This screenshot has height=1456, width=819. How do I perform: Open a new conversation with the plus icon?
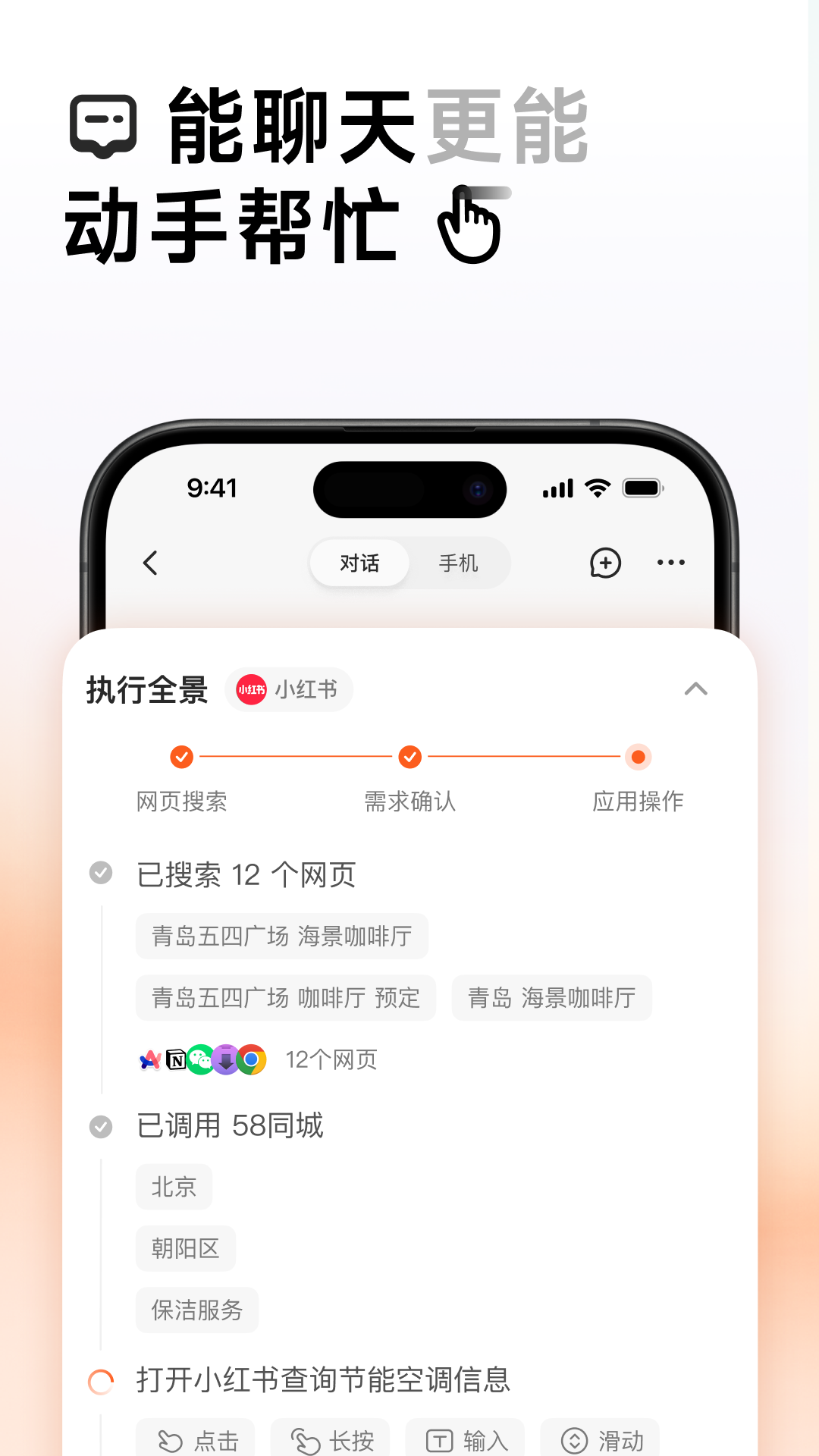[x=605, y=563]
